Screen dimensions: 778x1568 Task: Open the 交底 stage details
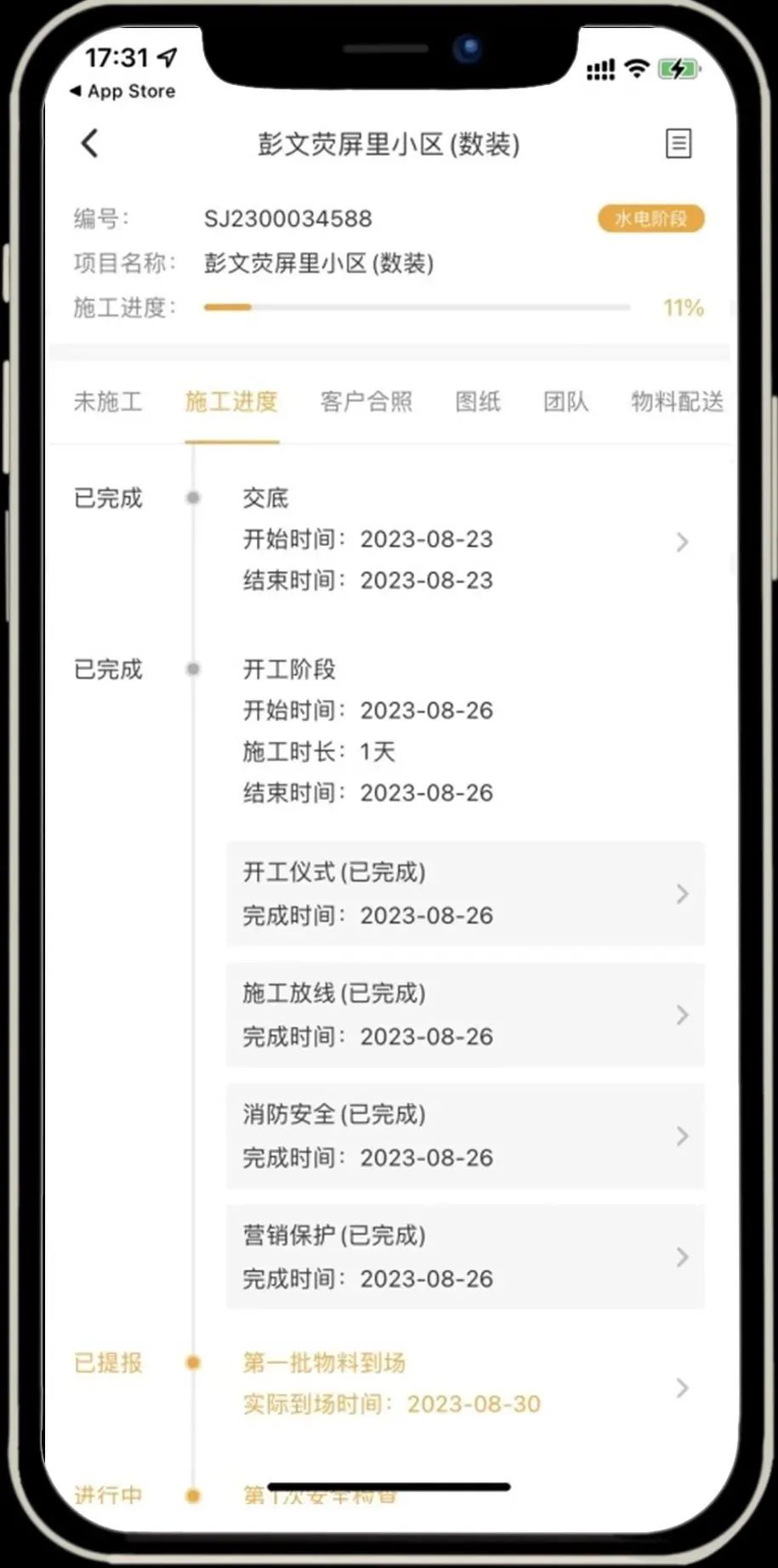point(466,539)
